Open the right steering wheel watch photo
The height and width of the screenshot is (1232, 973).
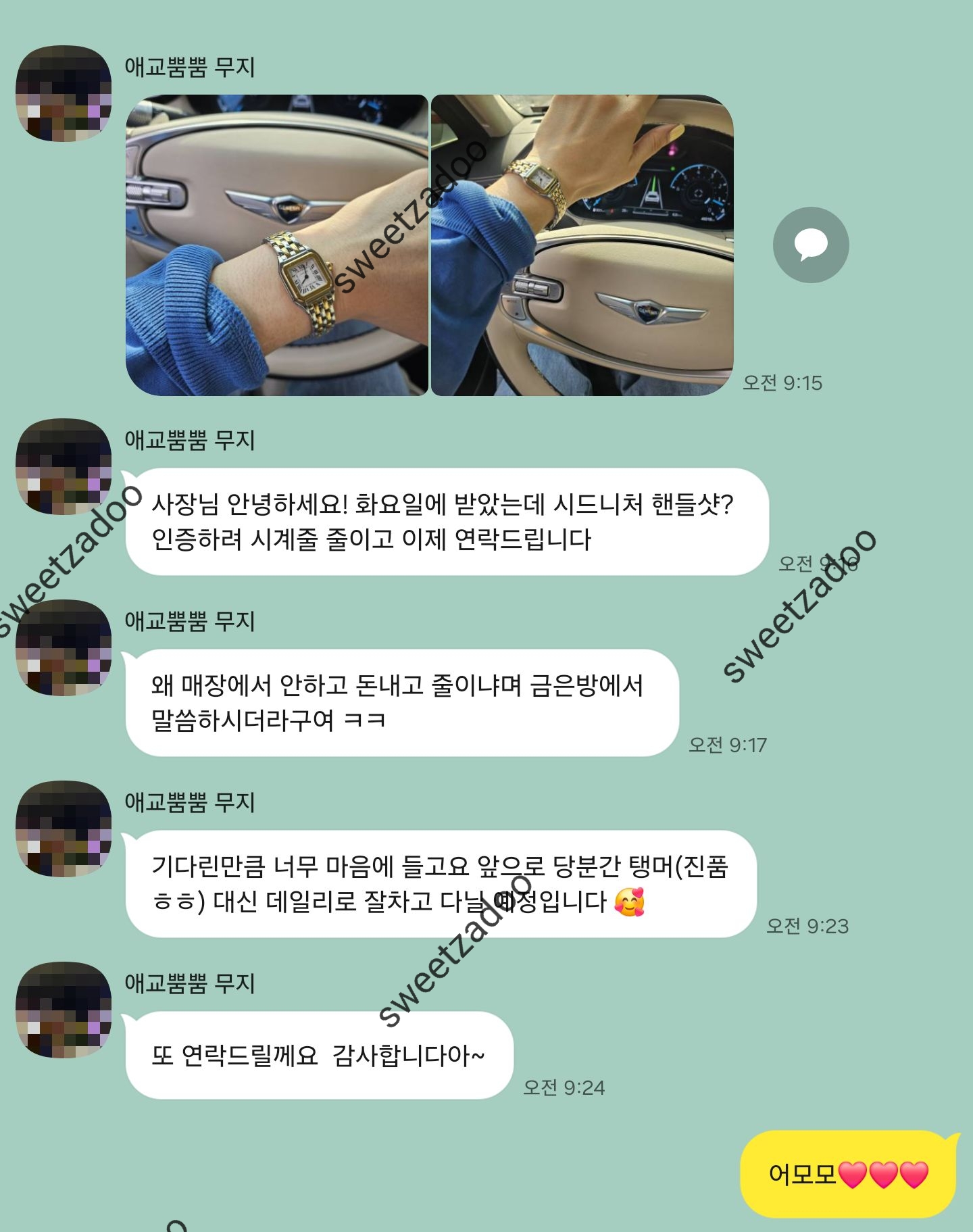coord(582,245)
